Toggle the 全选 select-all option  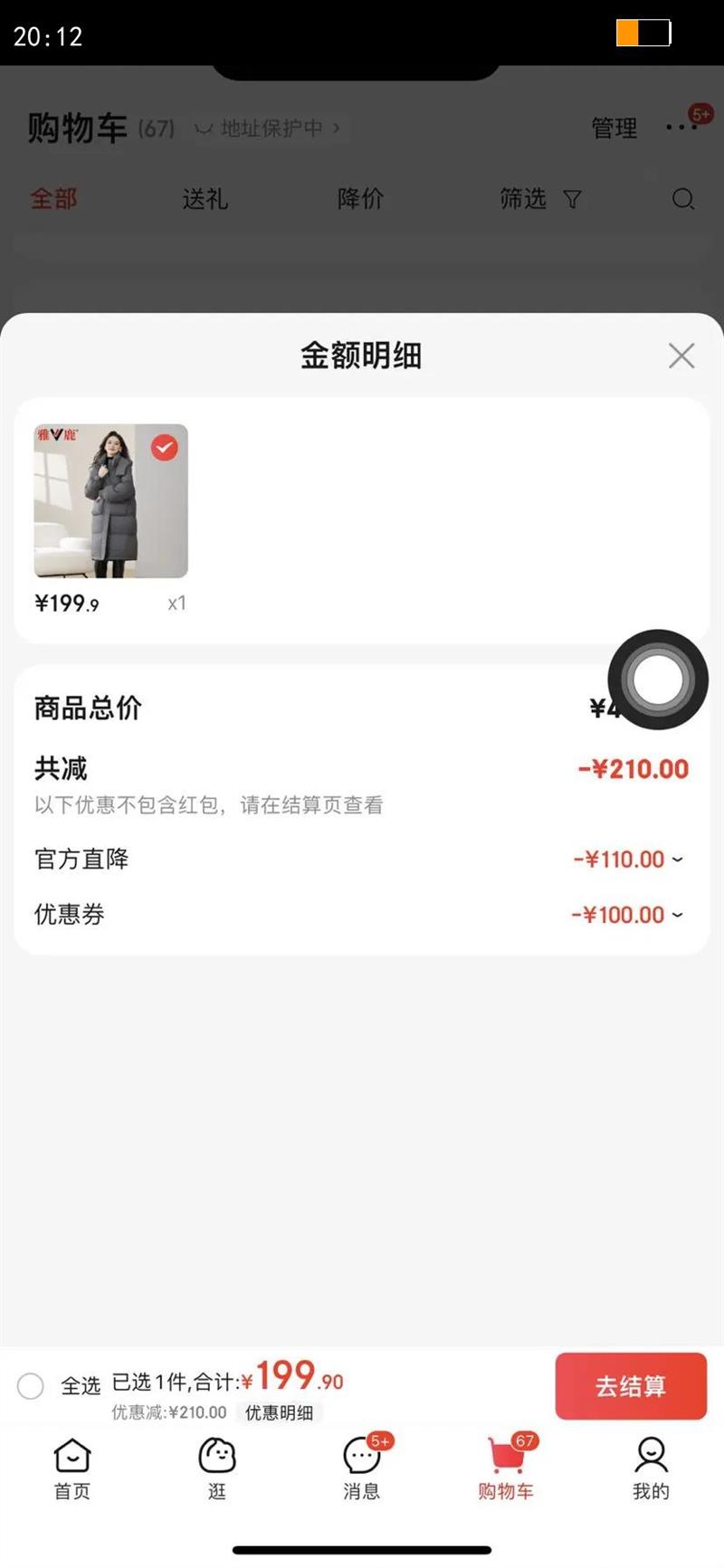point(31,1385)
